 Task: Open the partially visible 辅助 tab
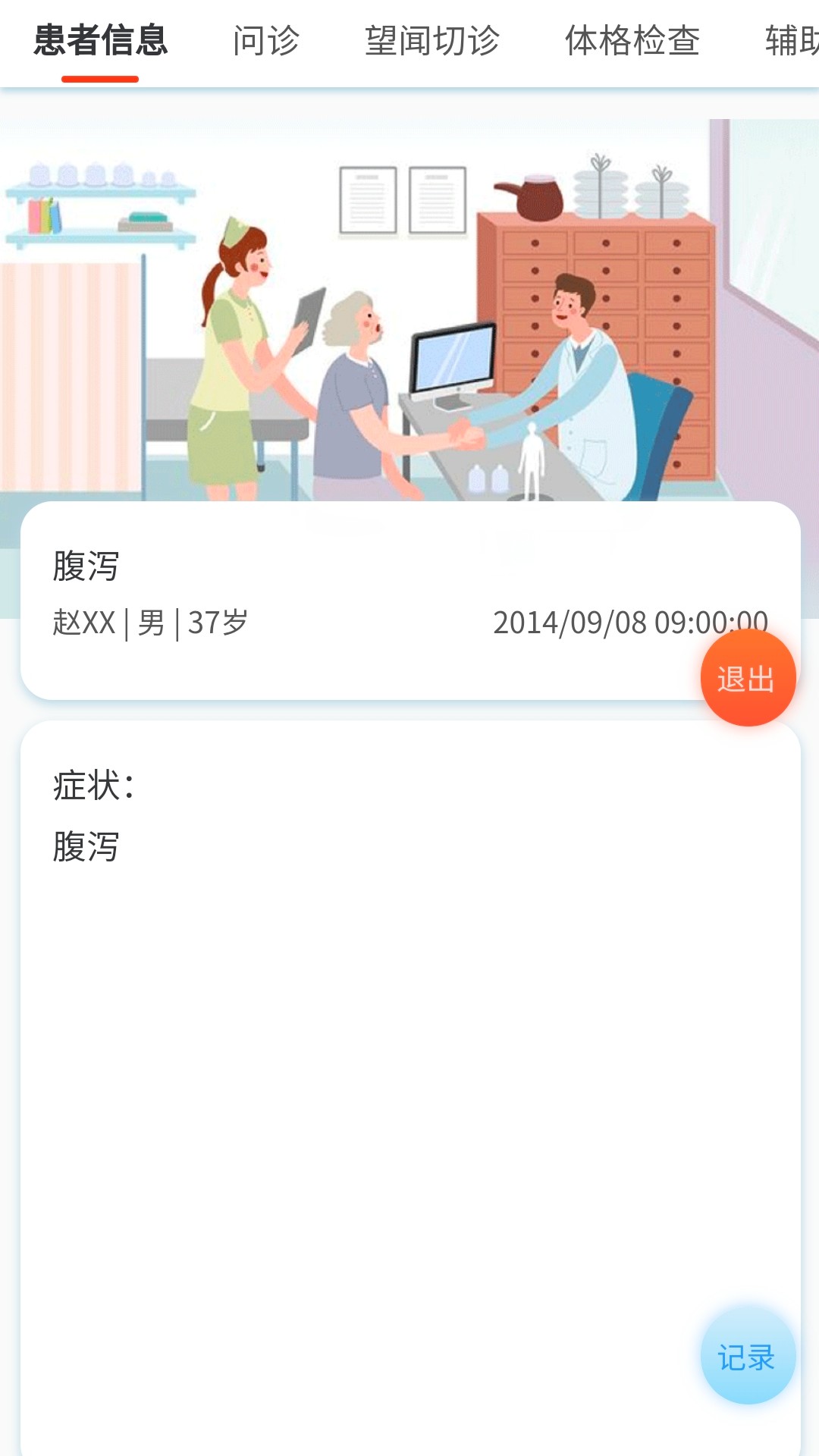(x=792, y=41)
